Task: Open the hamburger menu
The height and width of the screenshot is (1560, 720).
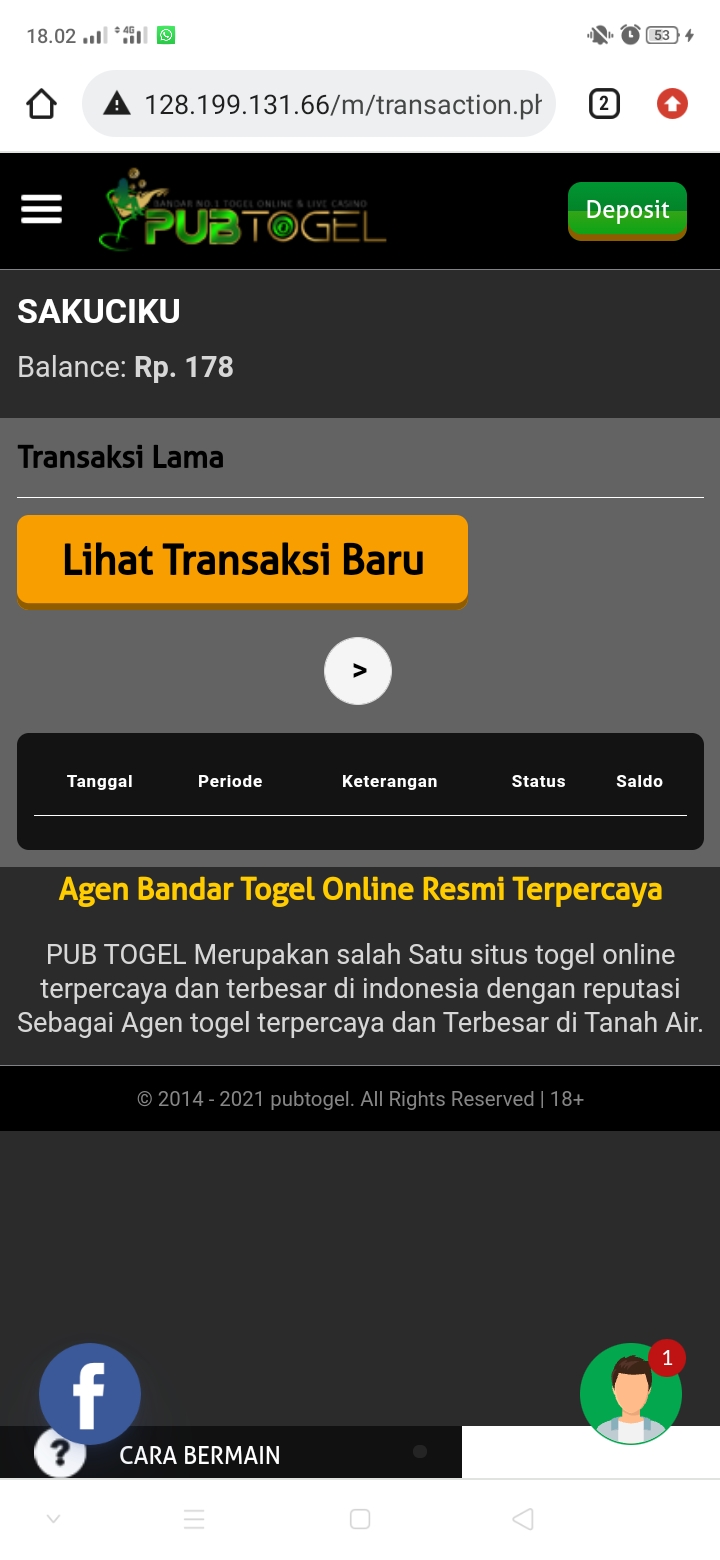Action: pos(41,209)
